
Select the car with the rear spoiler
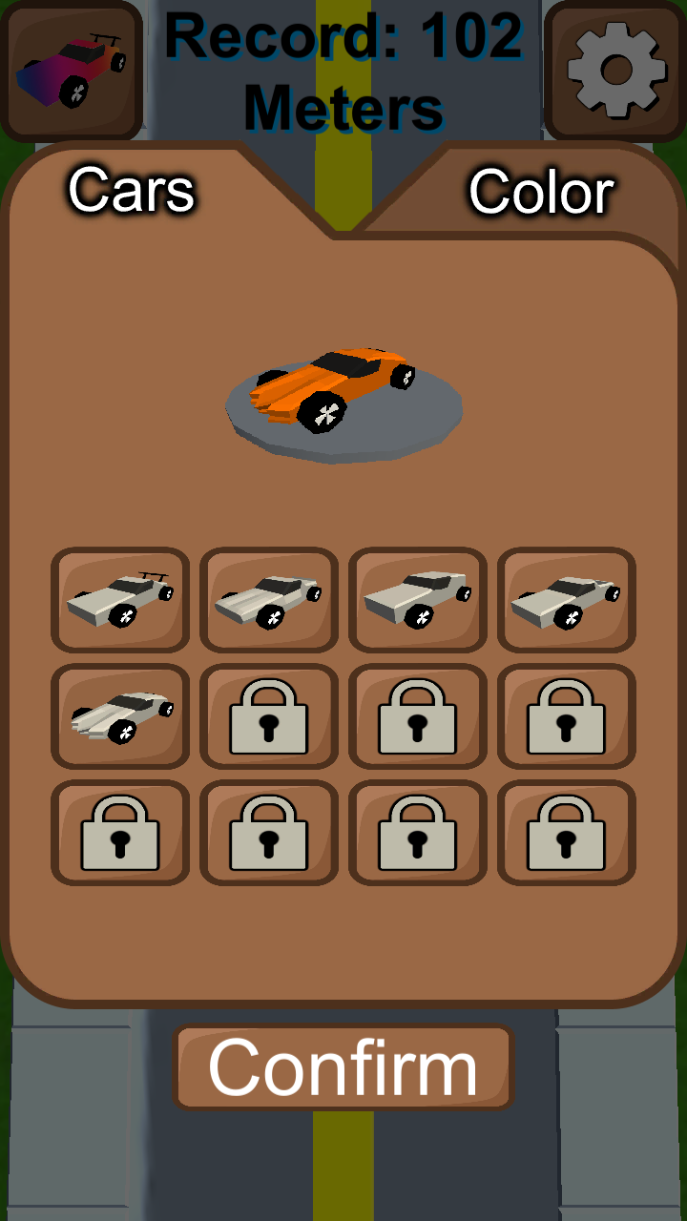pos(120,600)
